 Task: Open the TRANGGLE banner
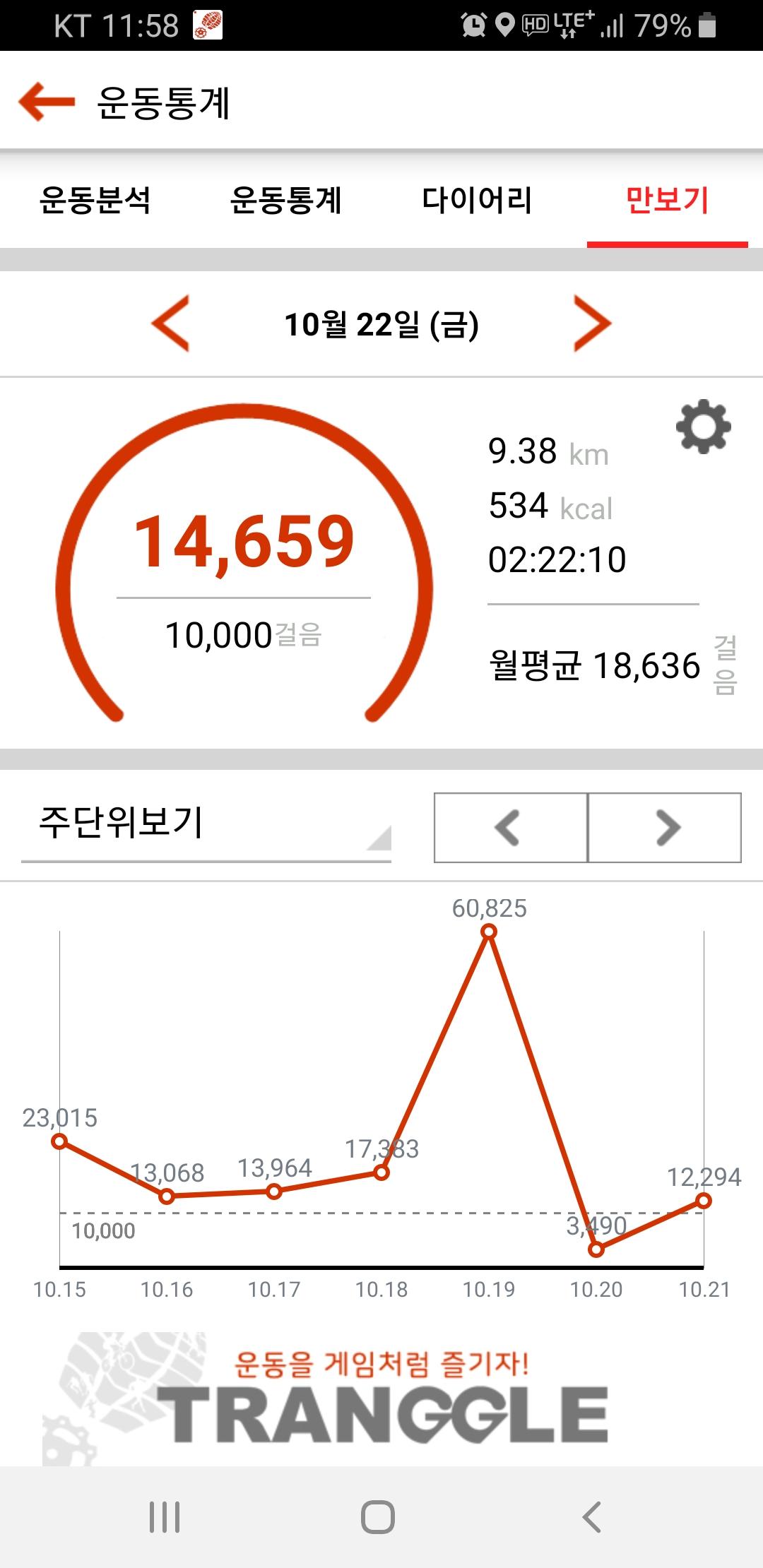[x=381, y=1398]
